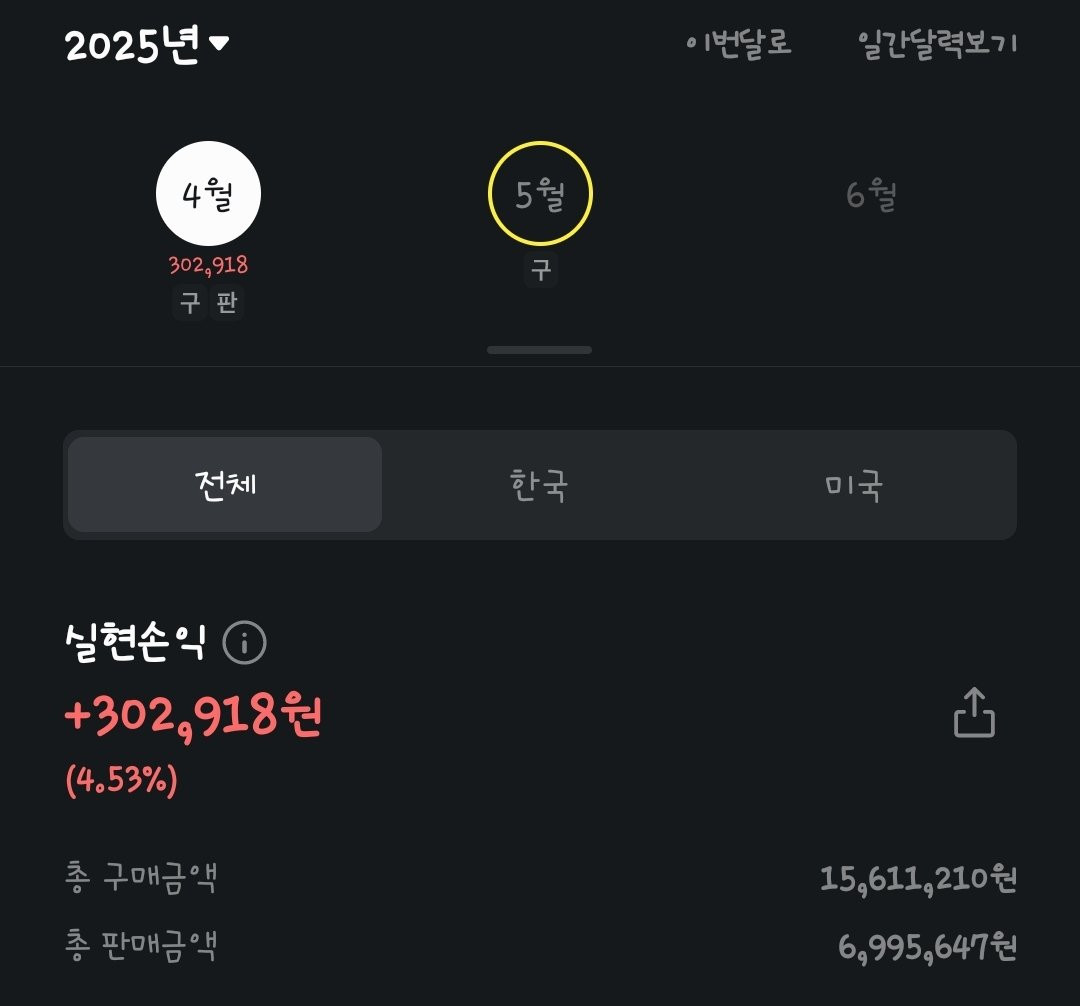Switch to the 한국 segment
The image size is (1080, 1006).
point(540,485)
